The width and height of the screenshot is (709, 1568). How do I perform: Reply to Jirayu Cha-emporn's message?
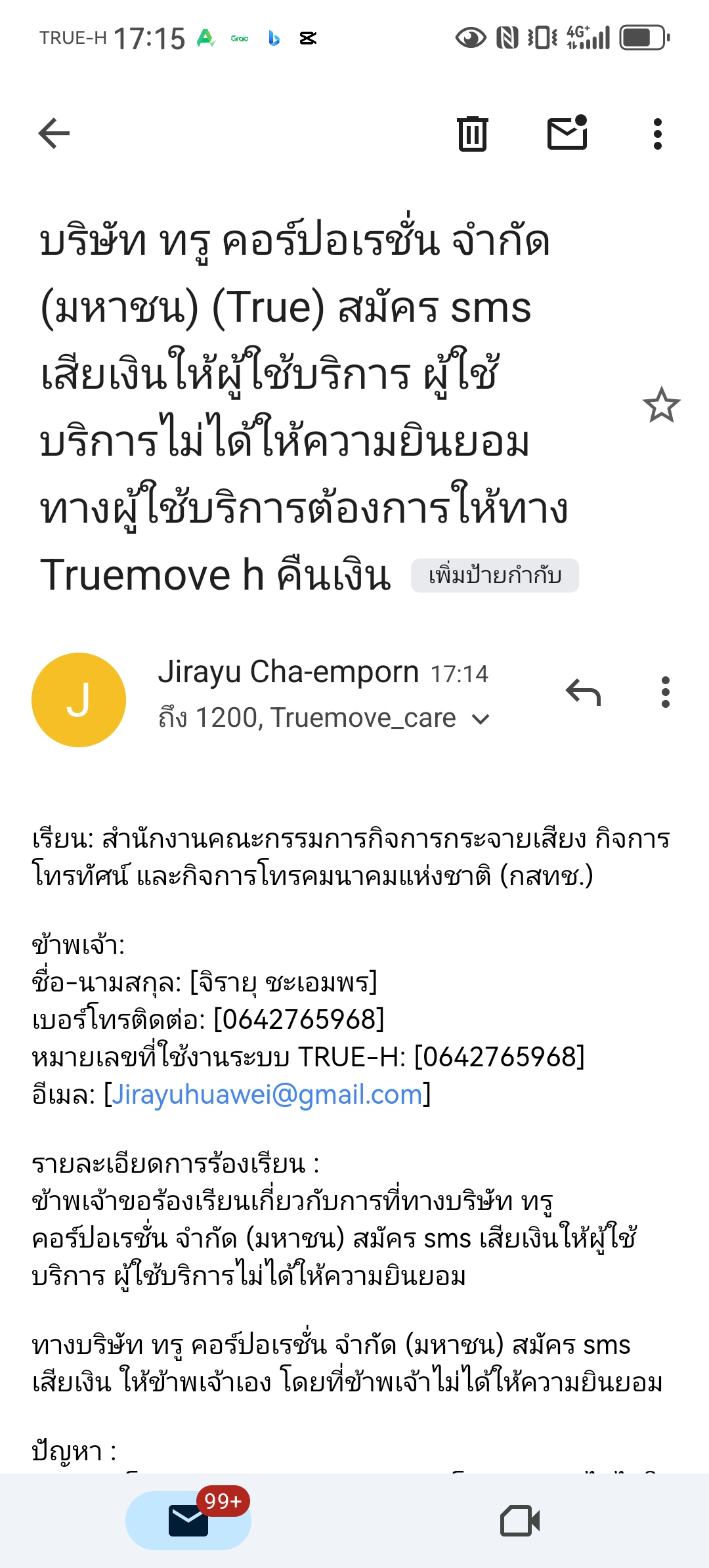pyautogui.click(x=583, y=693)
